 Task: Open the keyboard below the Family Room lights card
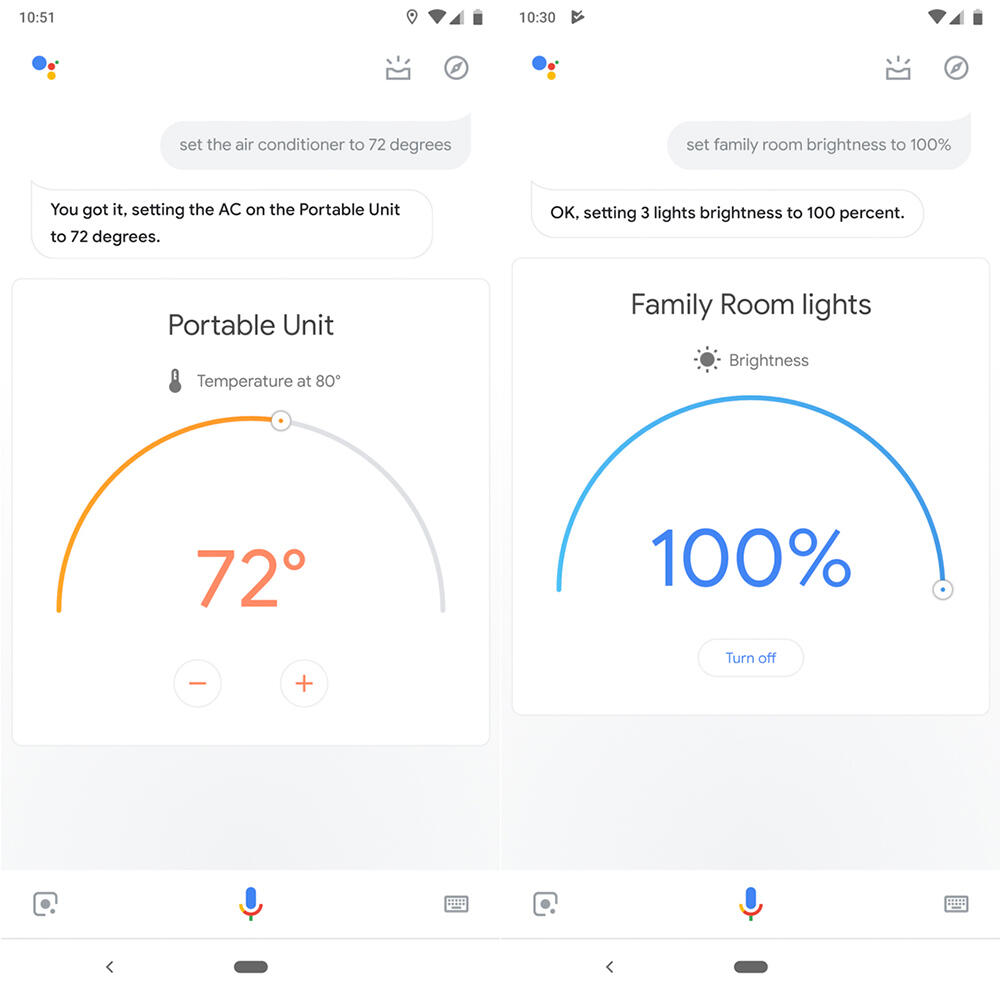pyautogui.click(x=956, y=904)
